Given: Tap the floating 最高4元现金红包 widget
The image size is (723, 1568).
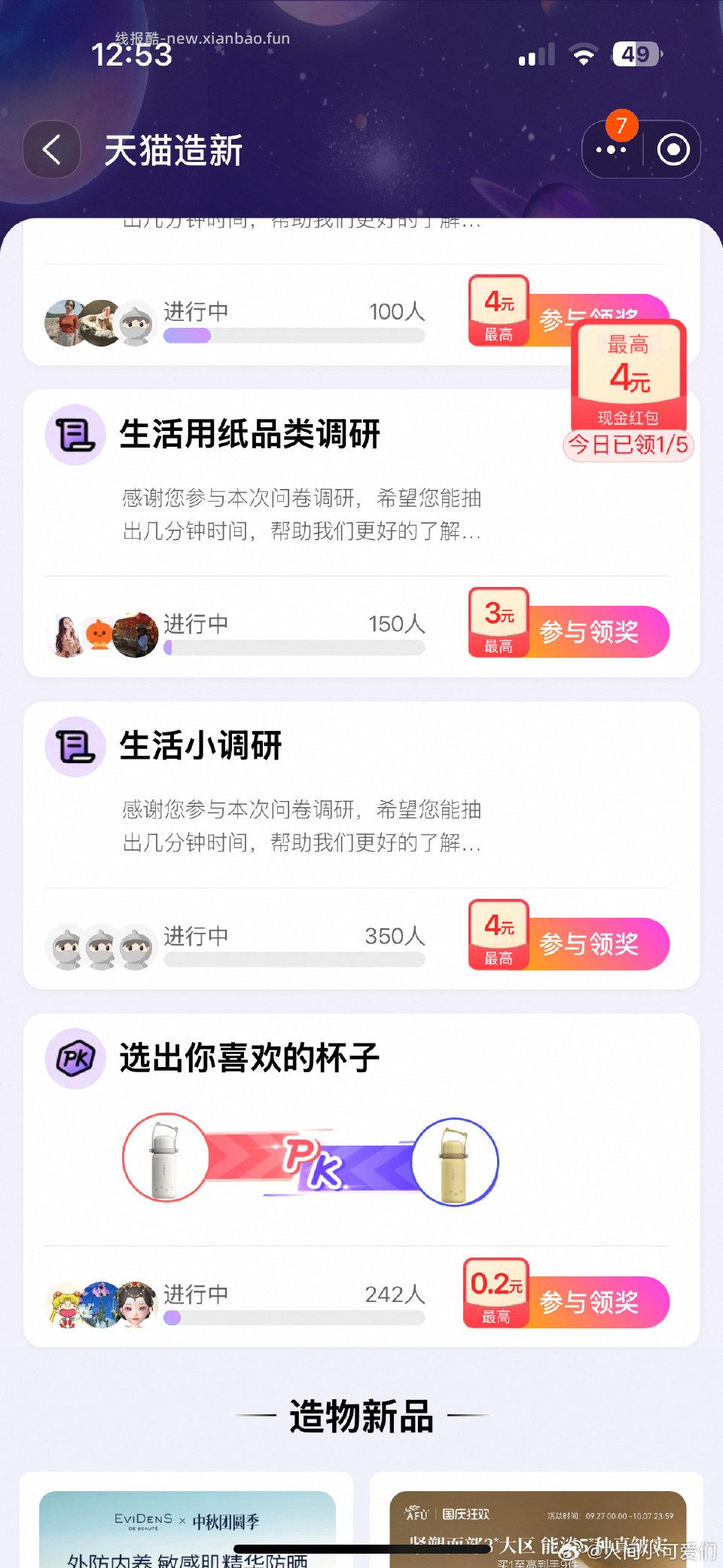Looking at the screenshot, I should click(x=627, y=377).
